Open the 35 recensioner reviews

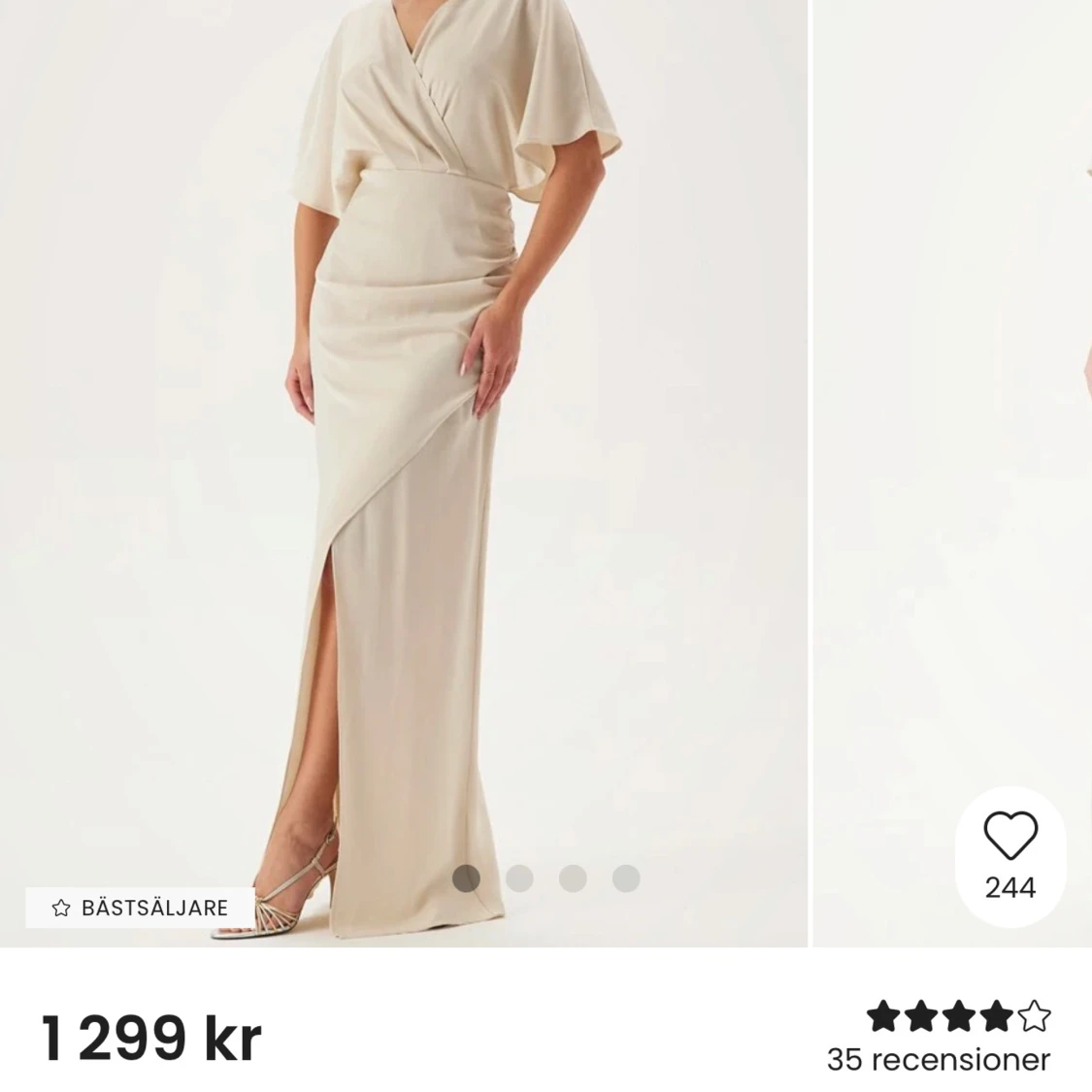click(938, 1059)
